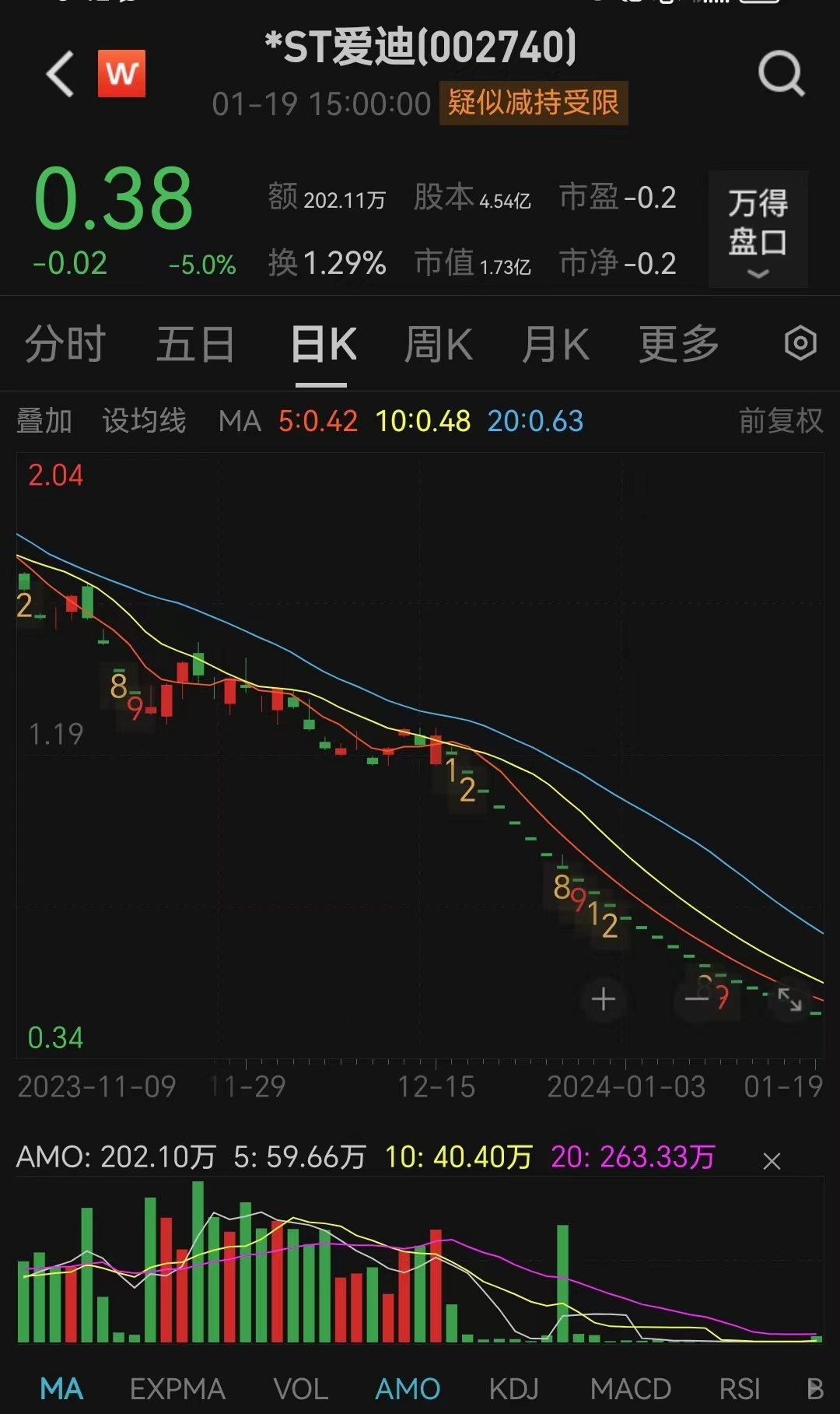Go back using the back arrow
Screen dimensions: 840x1414
point(61,75)
